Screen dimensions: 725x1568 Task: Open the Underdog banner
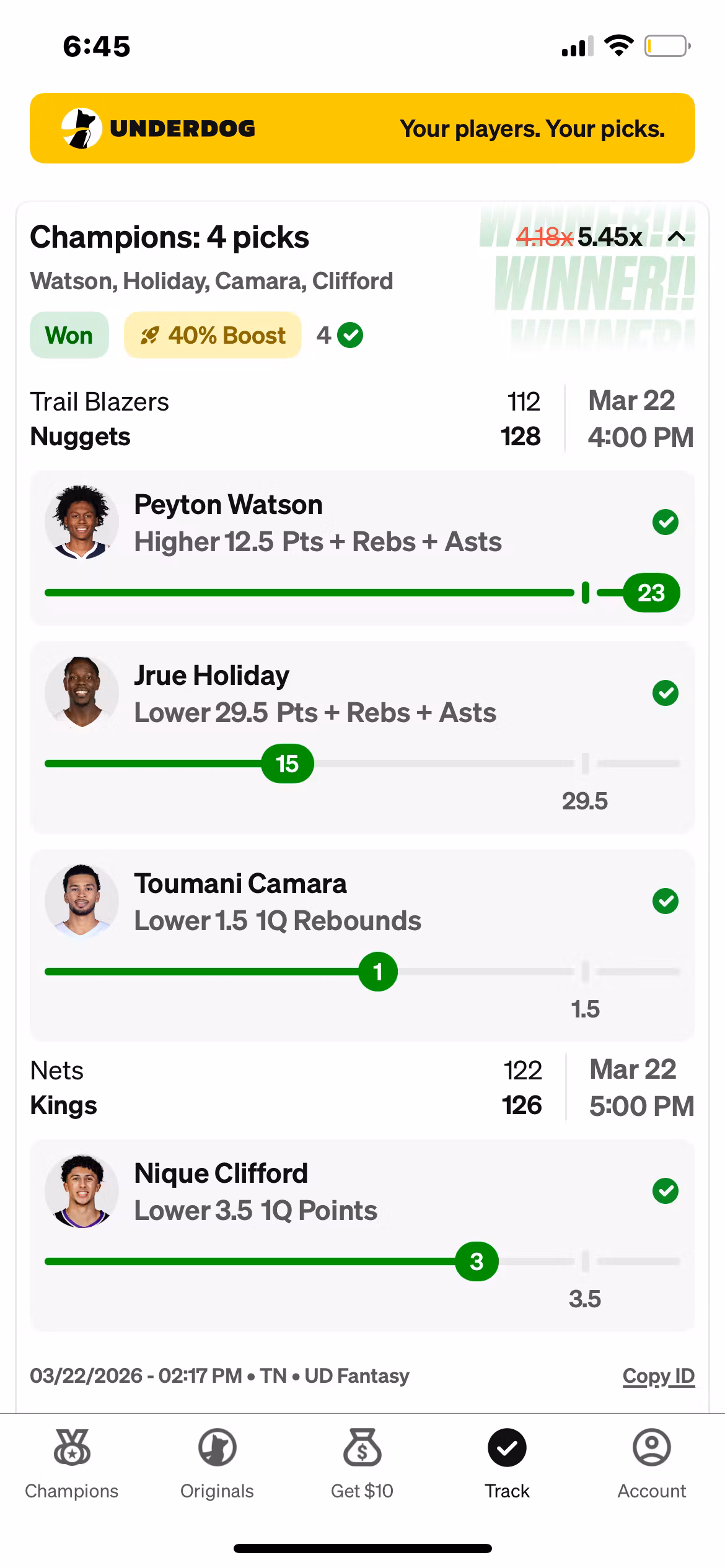362,128
